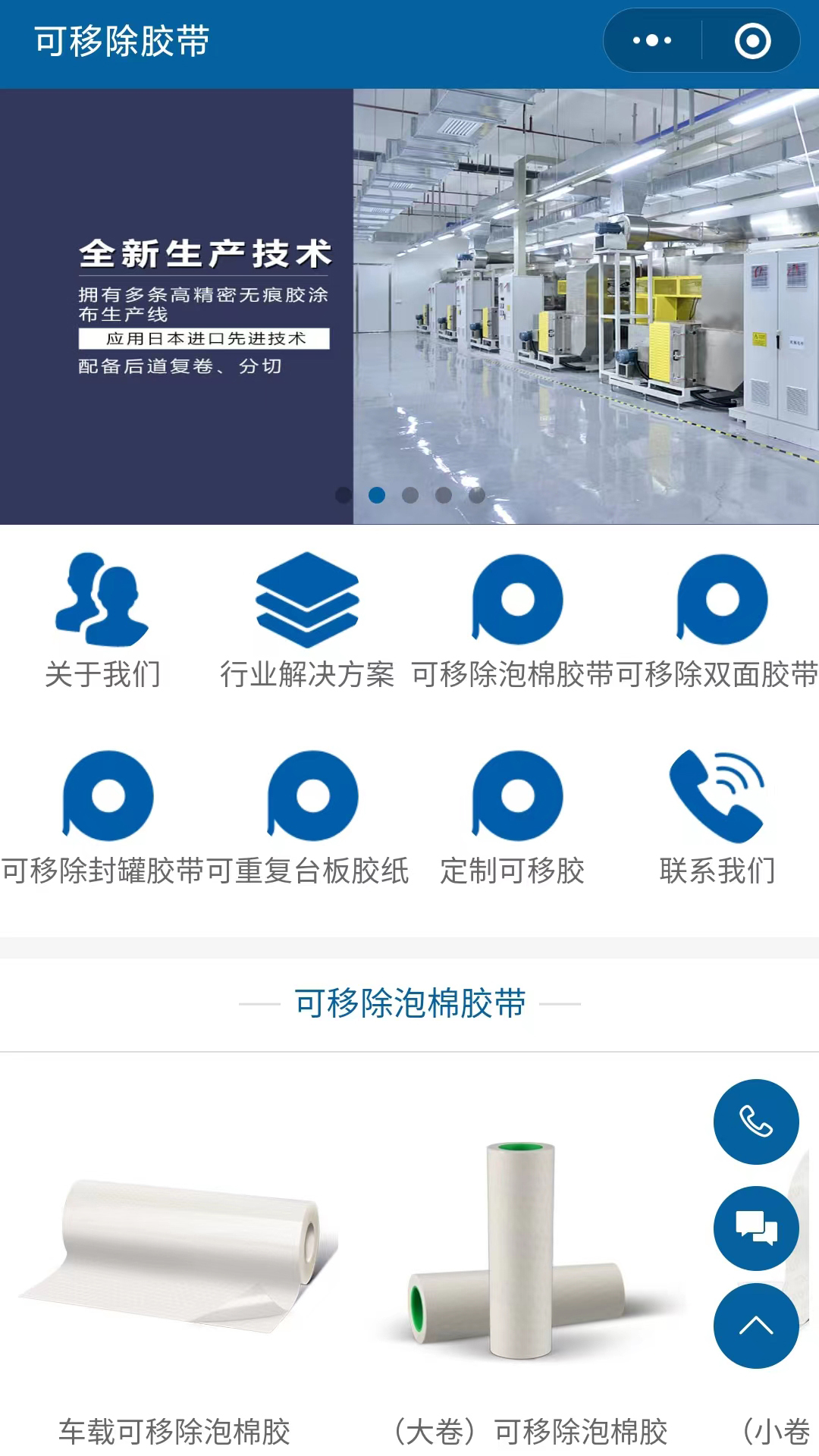Tap the floating phone call button
The width and height of the screenshot is (819, 1456).
pyautogui.click(x=756, y=1122)
